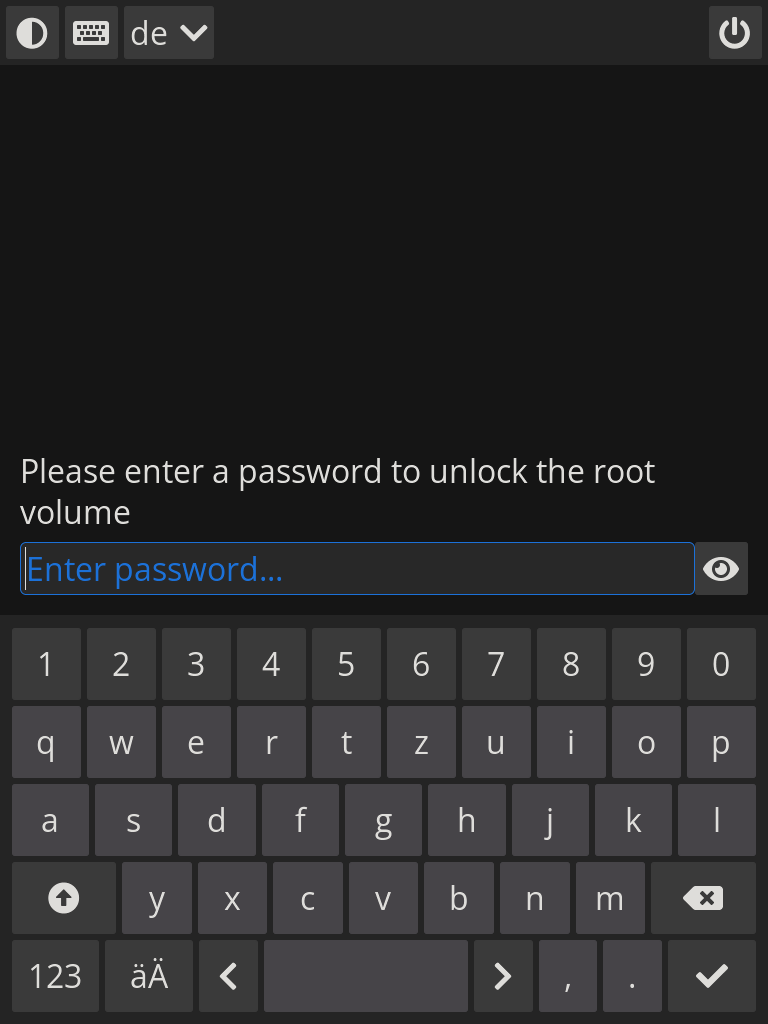Open the 'de' keyboard layout dropdown
This screenshot has width=768, height=1024.
(168, 33)
